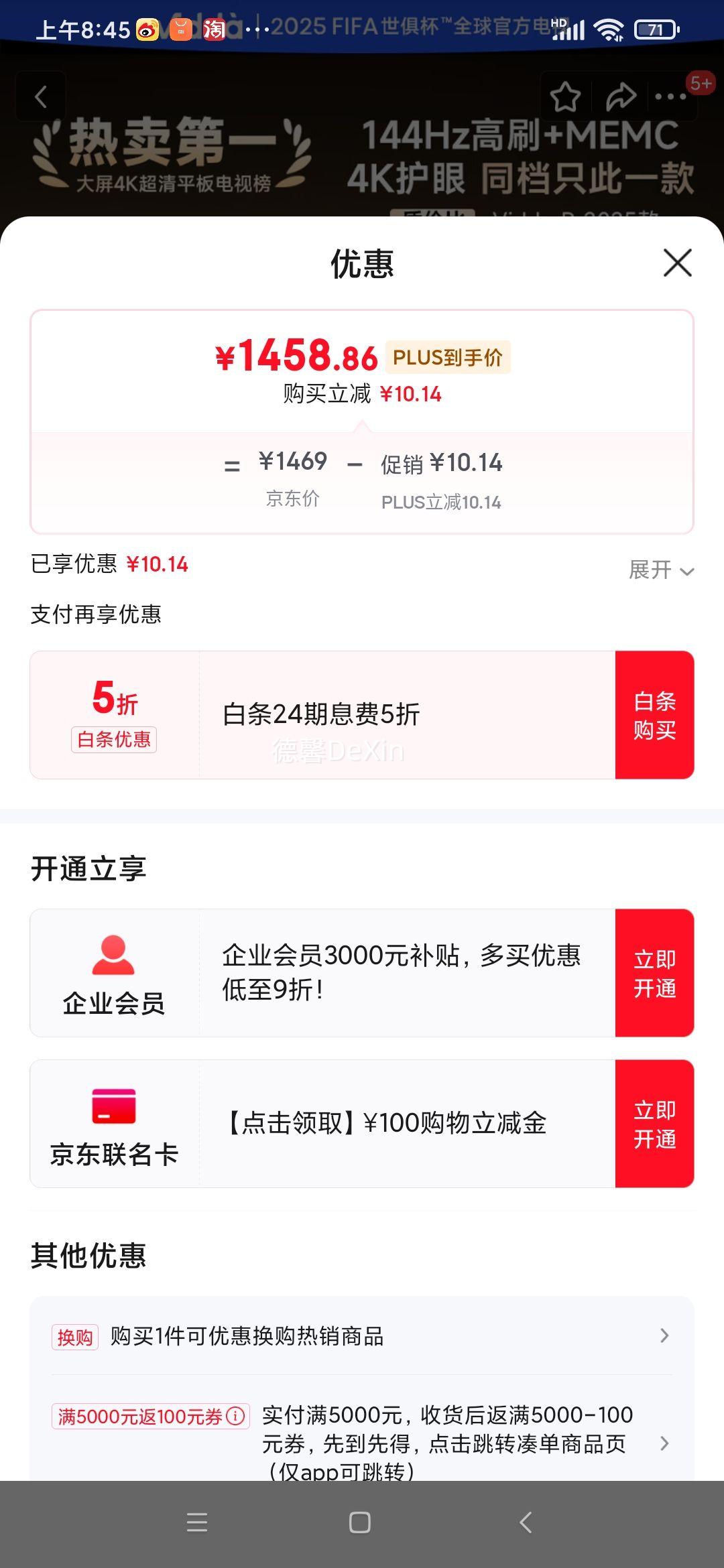Close the 优惠 discount sheet

point(677,263)
